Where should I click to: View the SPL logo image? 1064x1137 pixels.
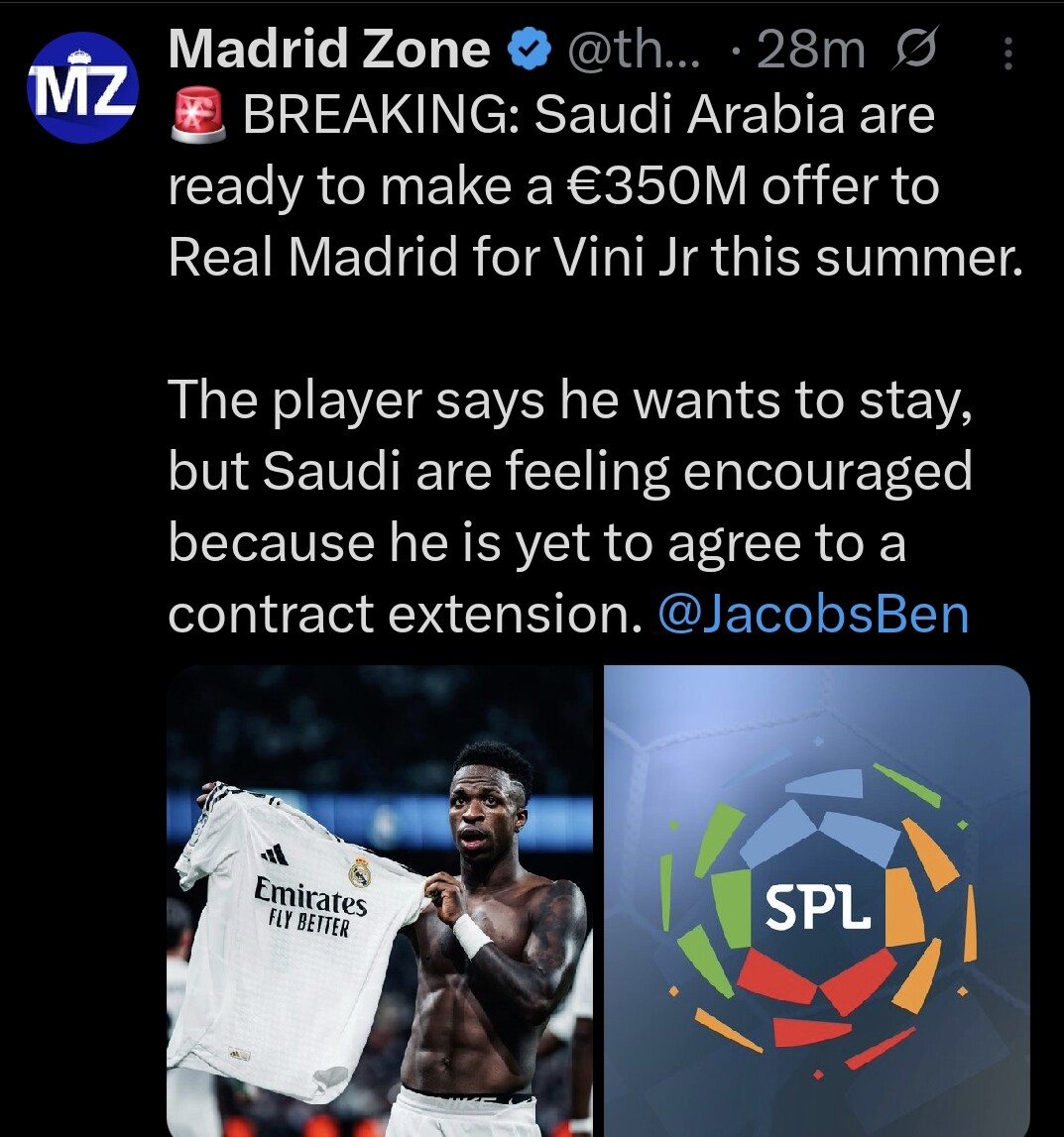(x=817, y=900)
